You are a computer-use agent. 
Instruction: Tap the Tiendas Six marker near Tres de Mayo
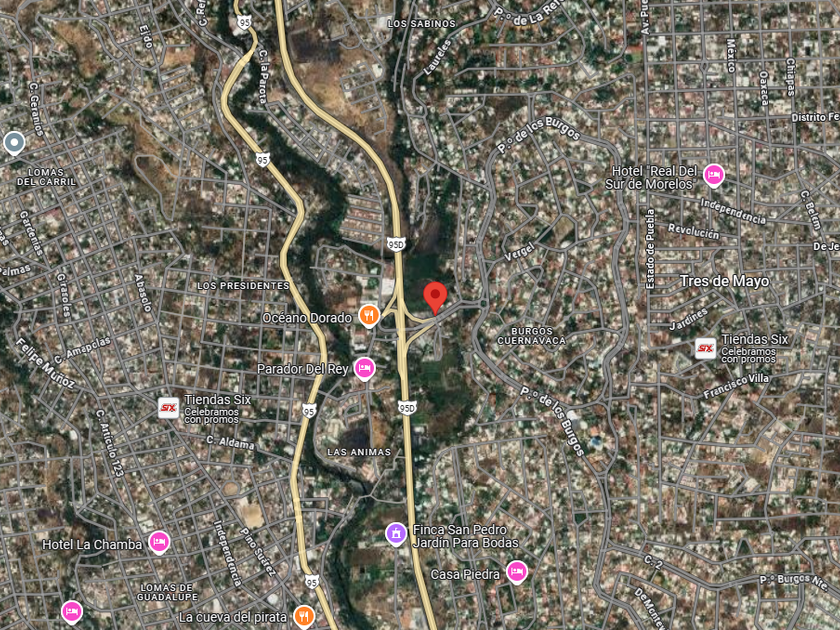[706, 347]
